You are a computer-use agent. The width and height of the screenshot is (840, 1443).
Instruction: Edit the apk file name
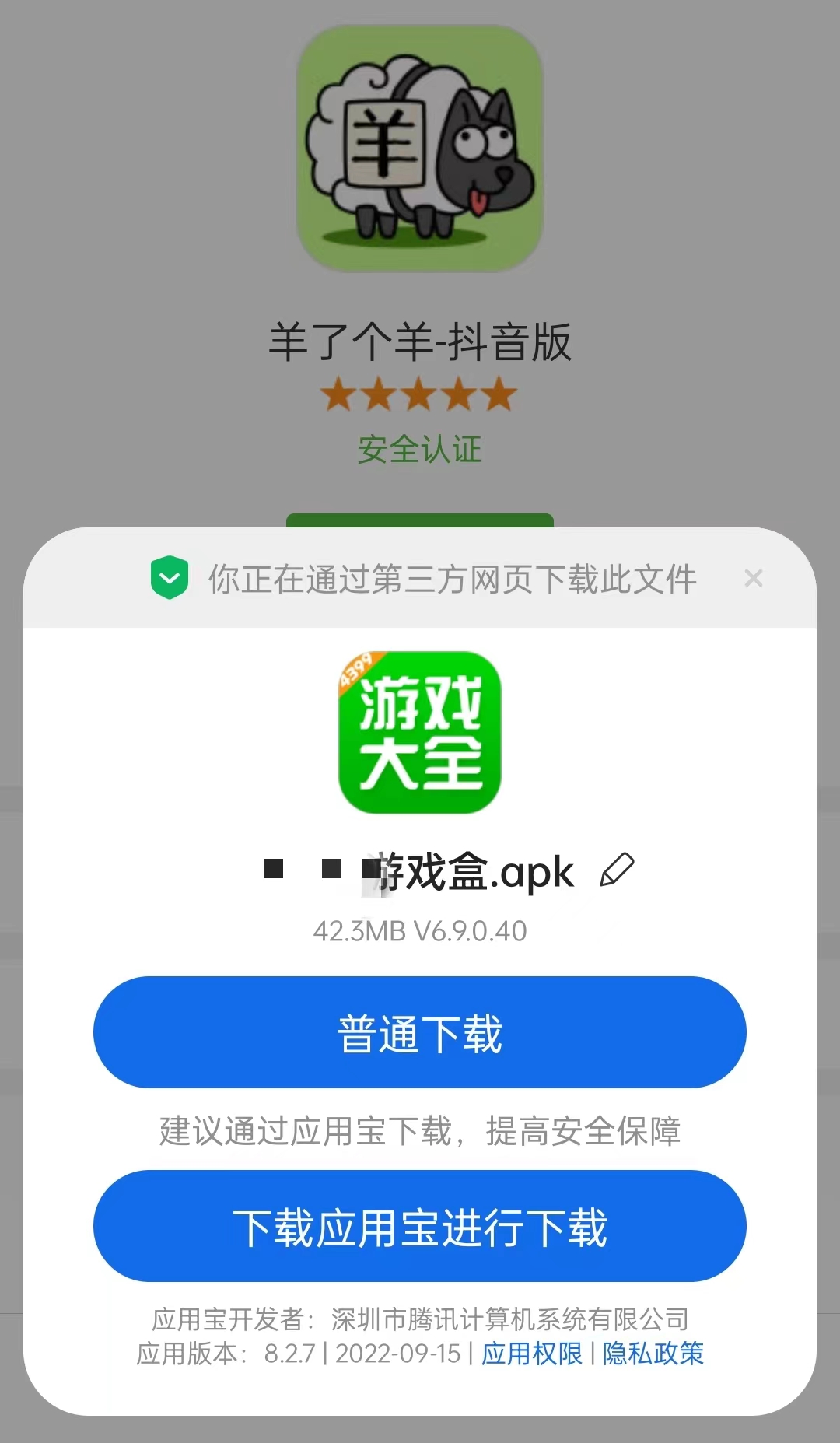click(x=618, y=870)
